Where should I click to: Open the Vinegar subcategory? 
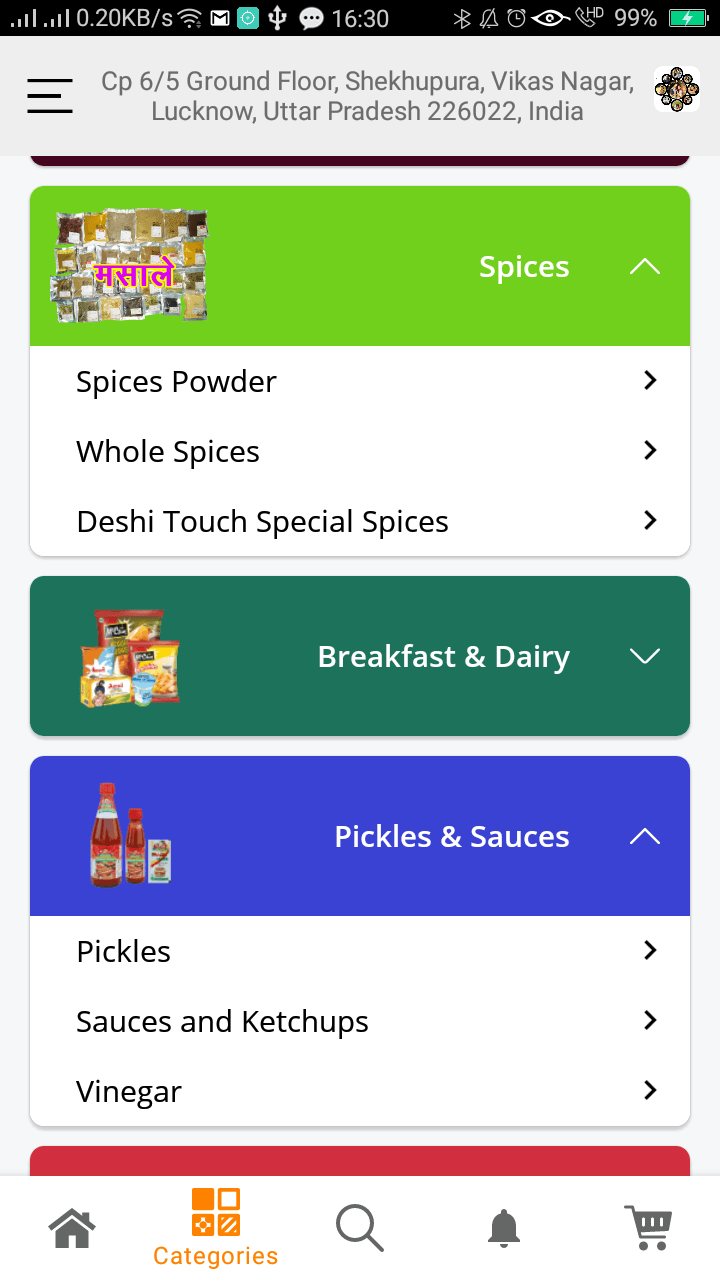tap(360, 1091)
